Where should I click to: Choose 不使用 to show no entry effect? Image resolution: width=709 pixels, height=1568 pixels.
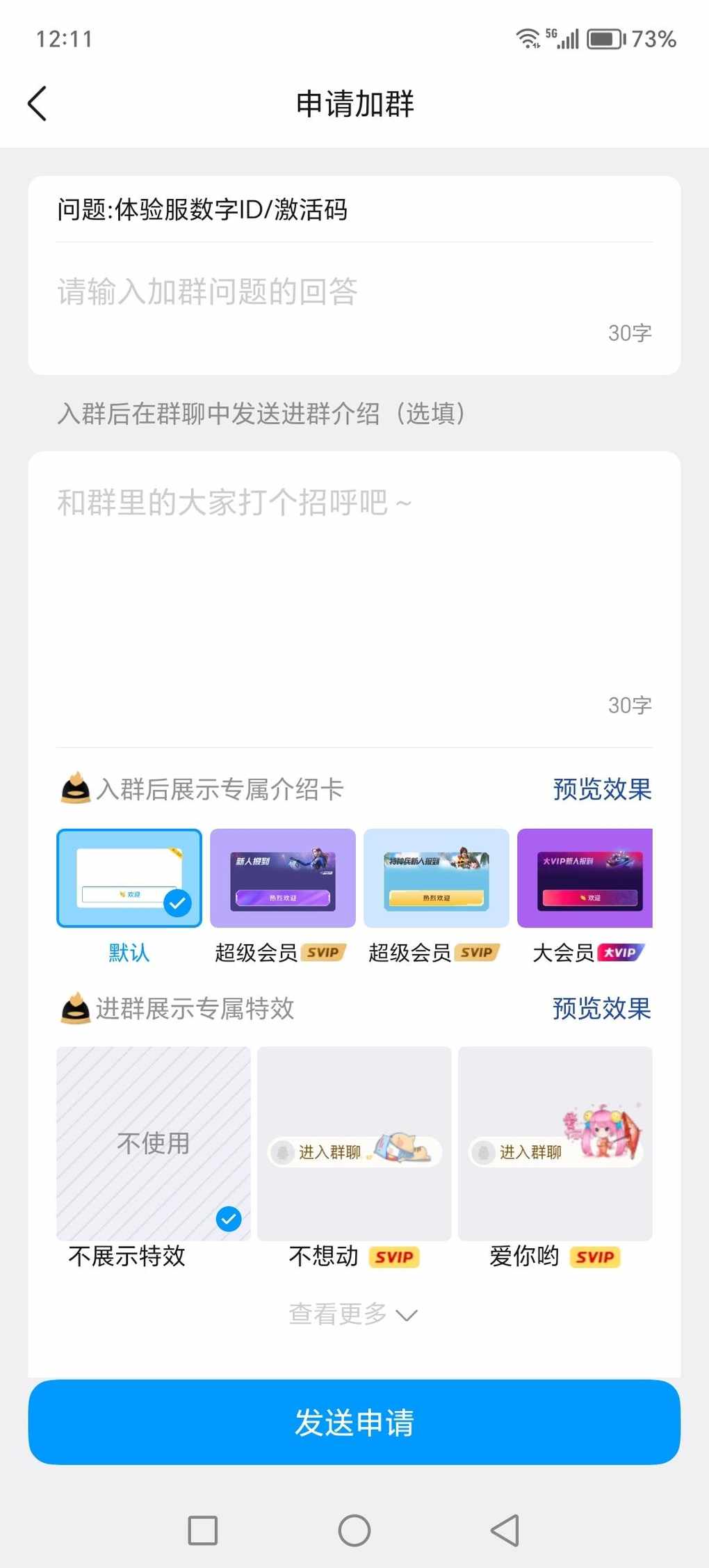pos(154,1144)
